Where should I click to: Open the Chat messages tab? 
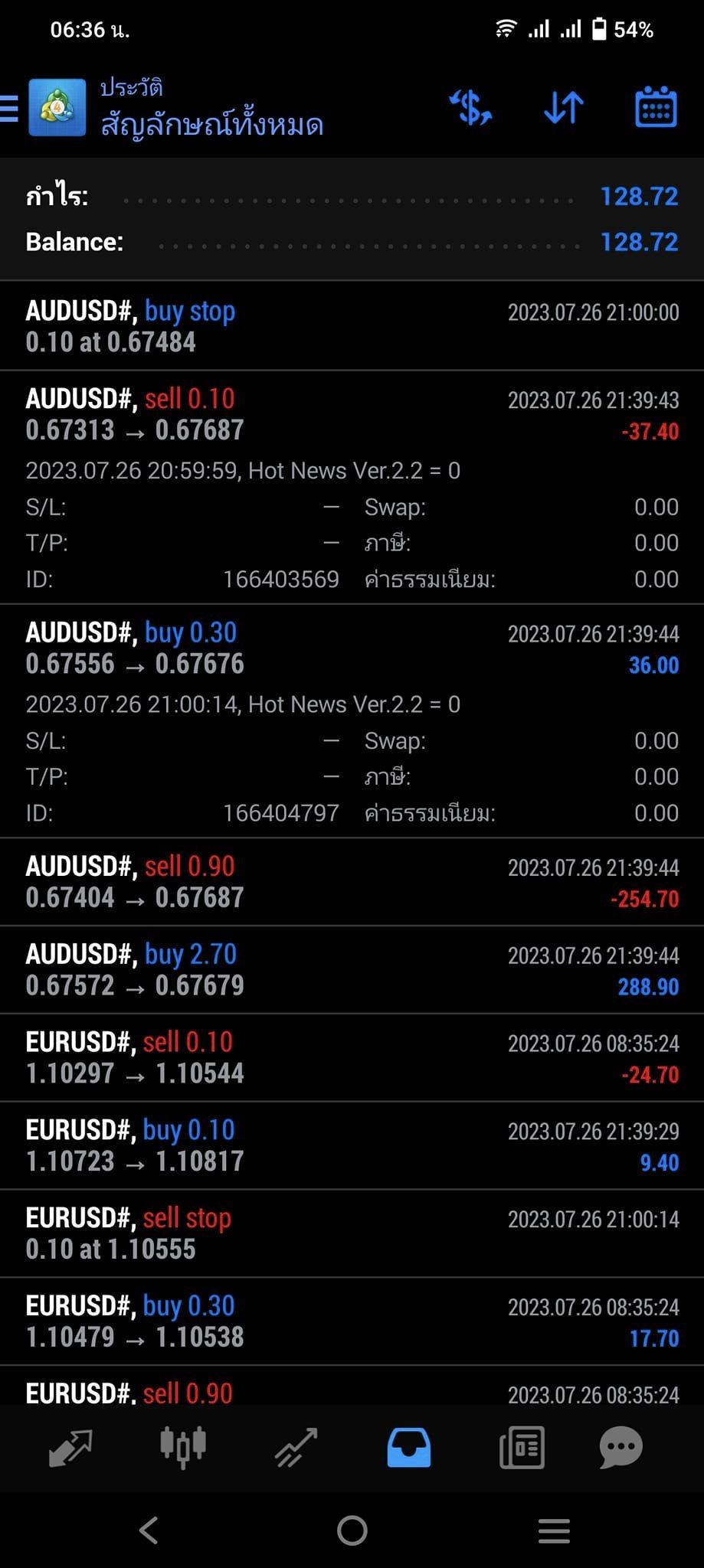(x=621, y=1448)
